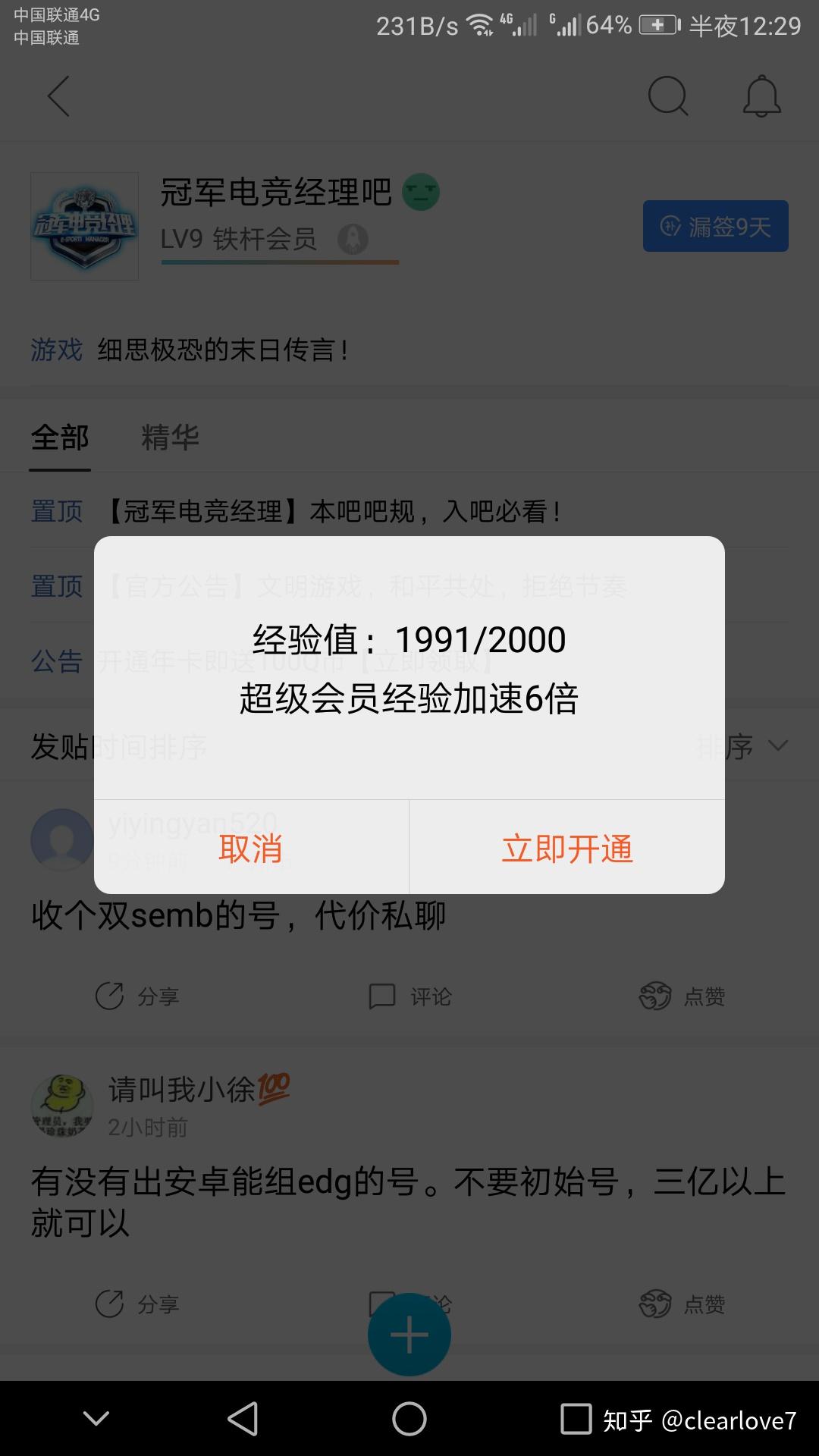The image size is (819, 1456).
Task: Share 请叫我小徐's post
Action: pyautogui.click(x=136, y=1304)
